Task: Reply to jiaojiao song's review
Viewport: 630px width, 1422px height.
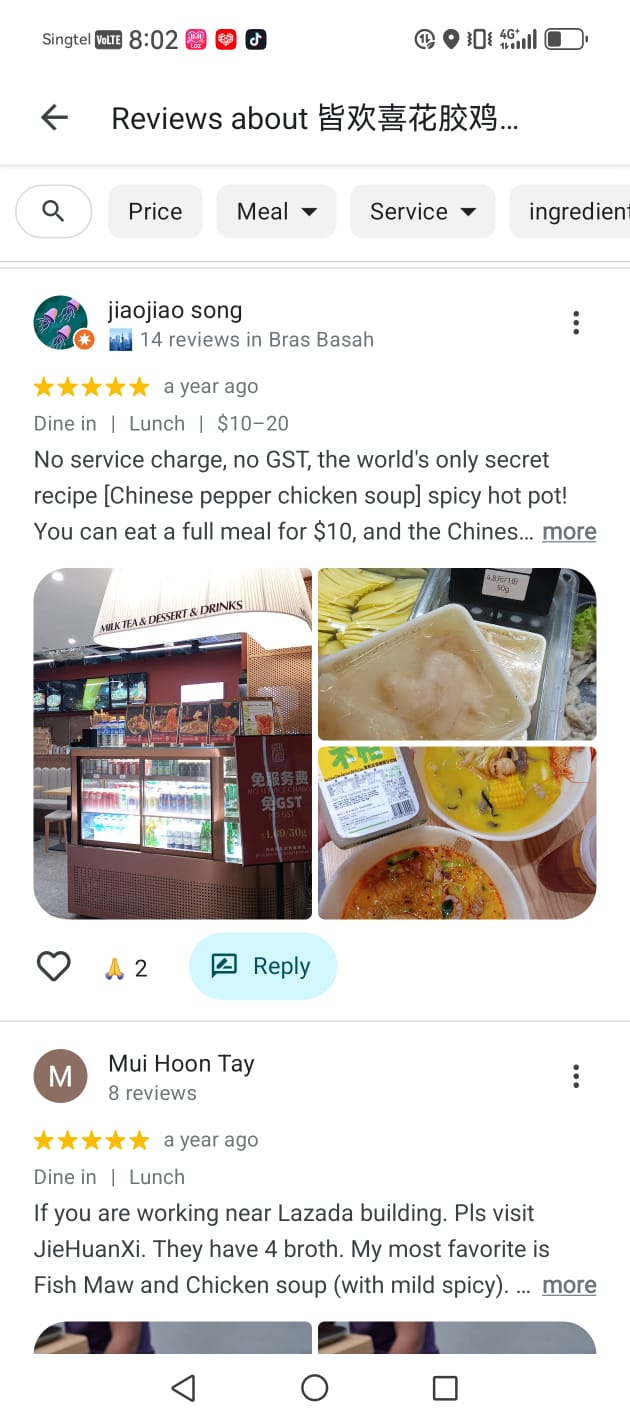Action: tap(263, 966)
